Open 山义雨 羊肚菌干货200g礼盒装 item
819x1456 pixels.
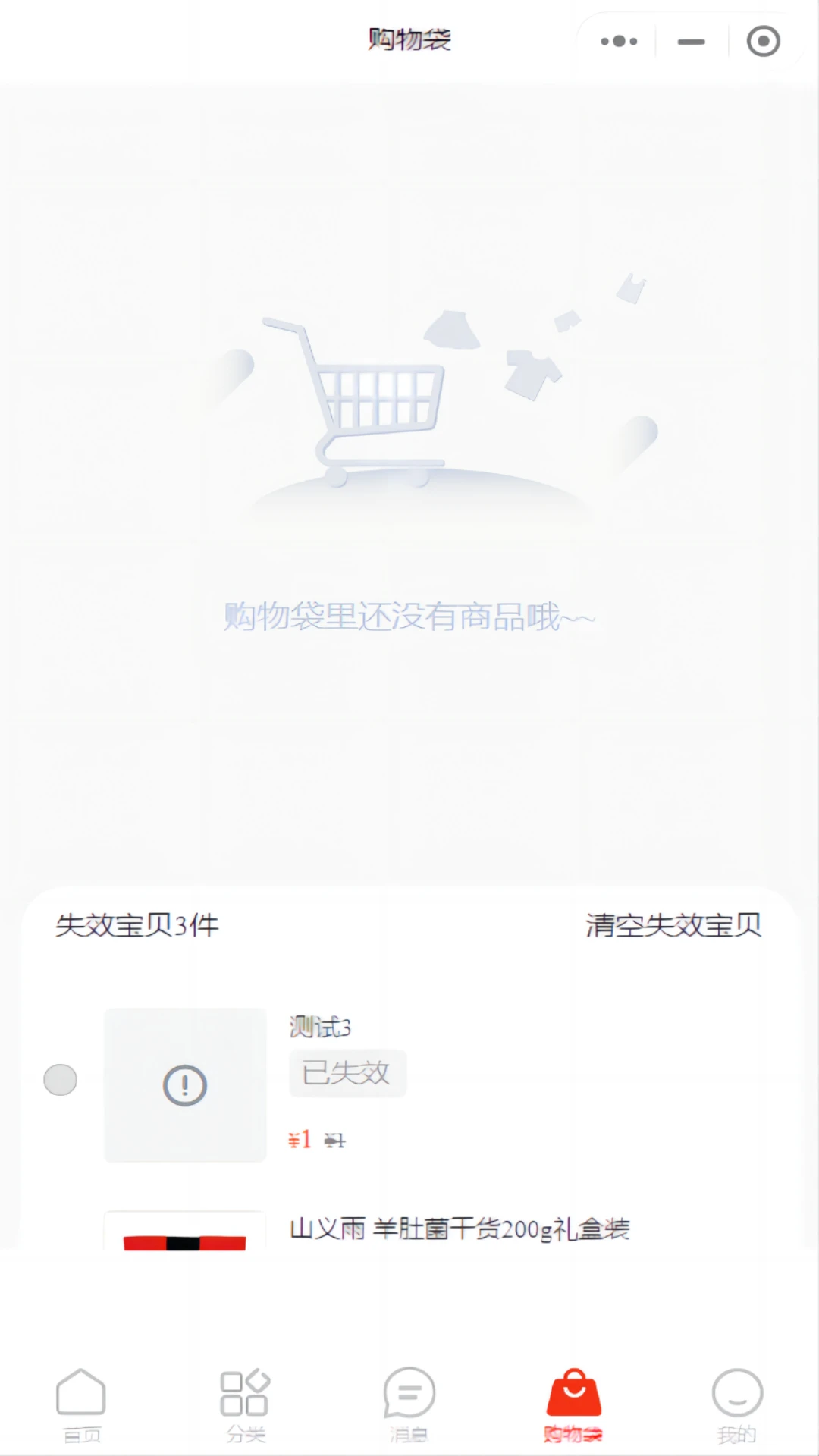point(460,1228)
